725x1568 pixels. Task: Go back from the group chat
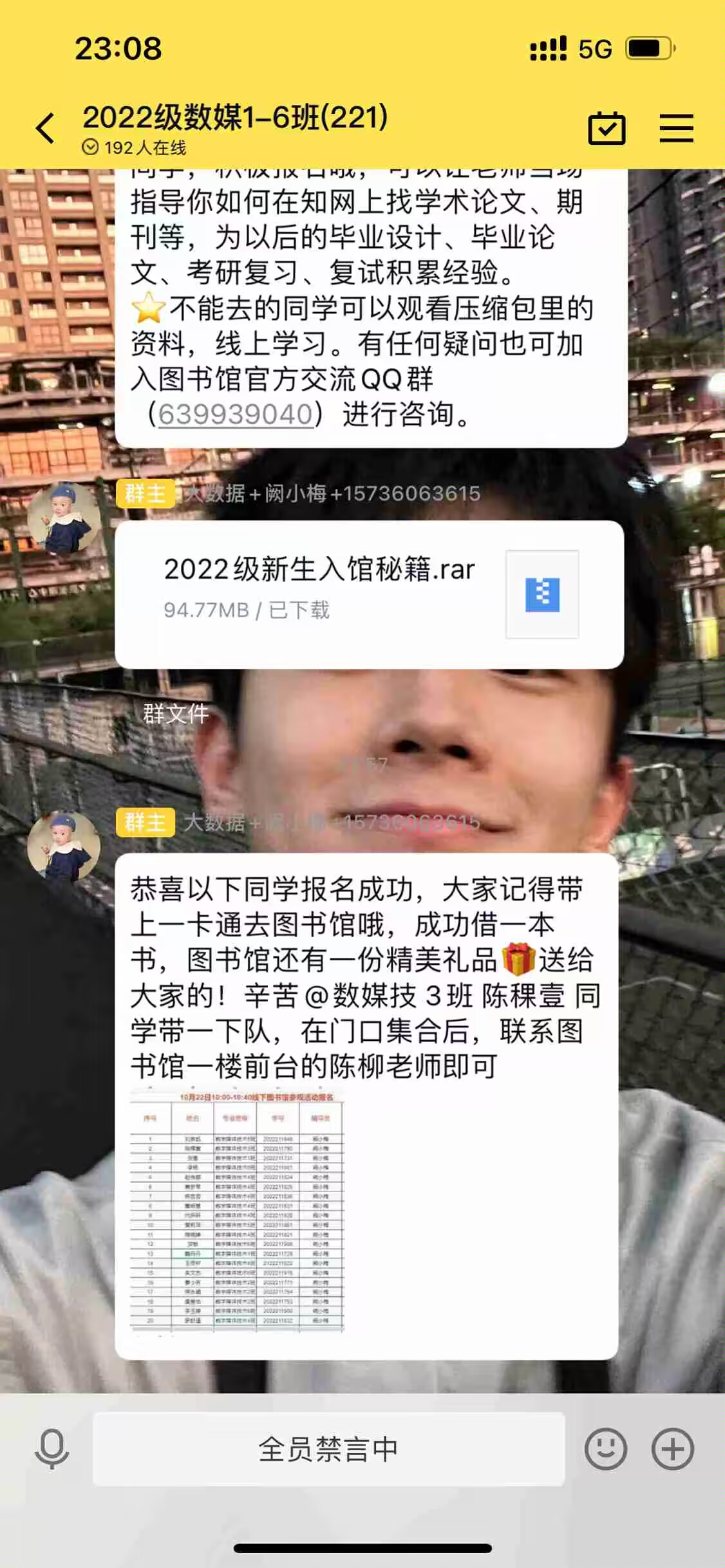(x=45, y=128)
